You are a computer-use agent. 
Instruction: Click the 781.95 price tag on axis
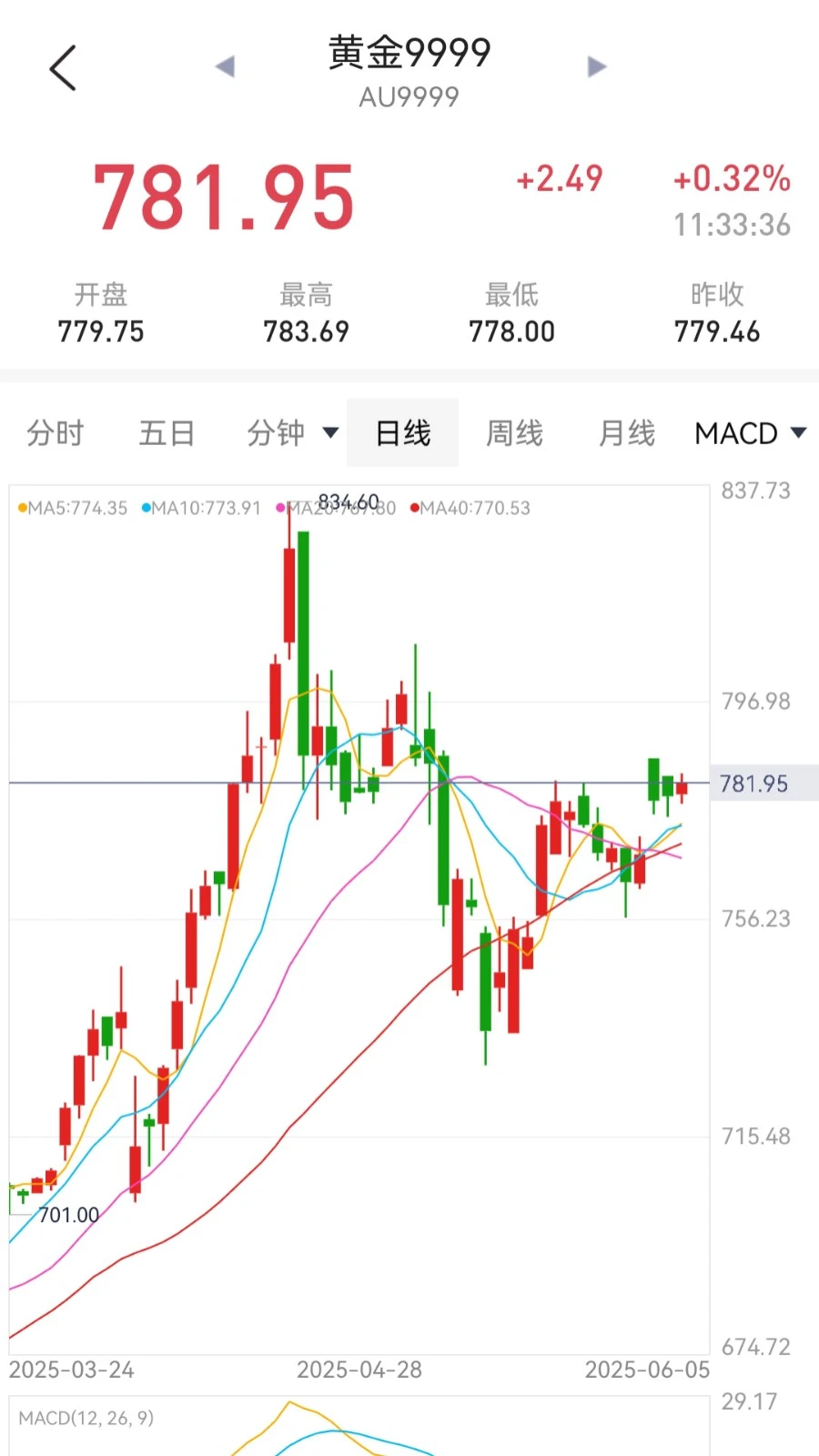[752, 783]
